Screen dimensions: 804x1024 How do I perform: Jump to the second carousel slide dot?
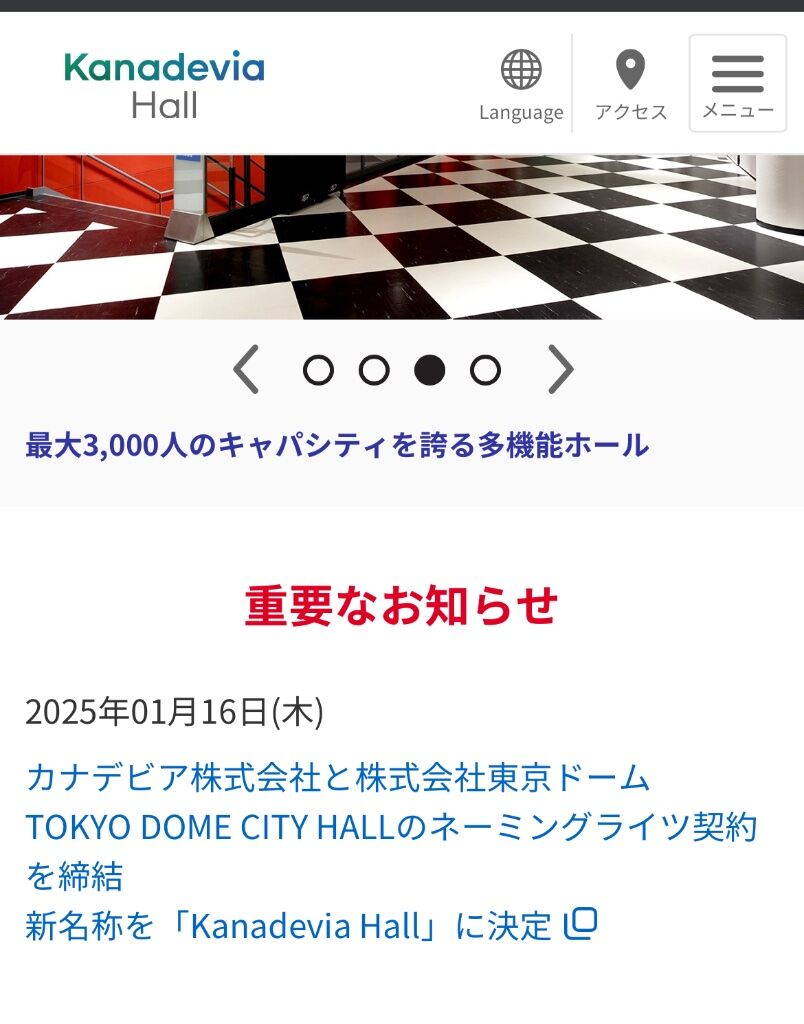point(374,370)
